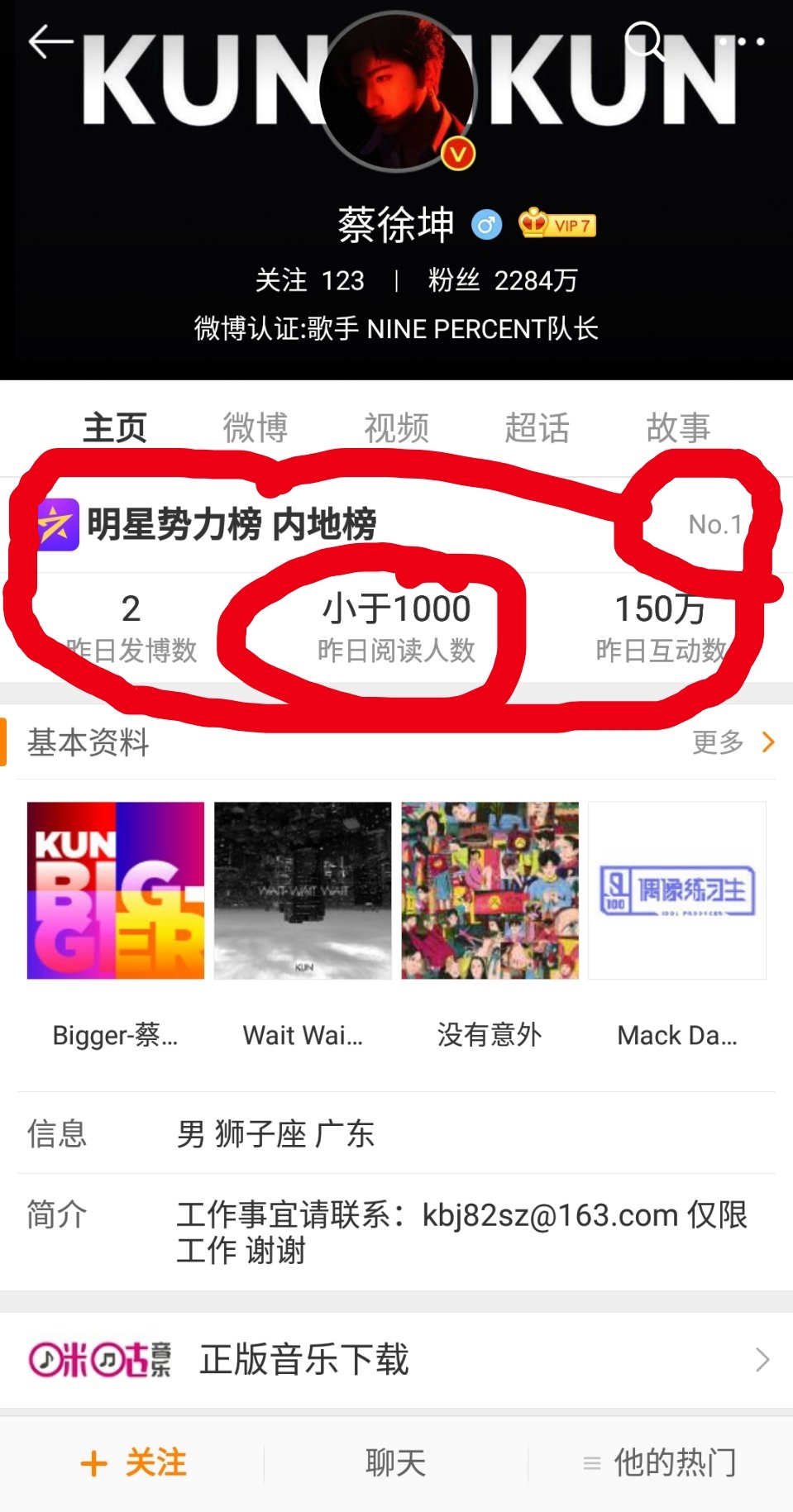
Task: Tap 更多 to see more basic info
Action: 733,742
